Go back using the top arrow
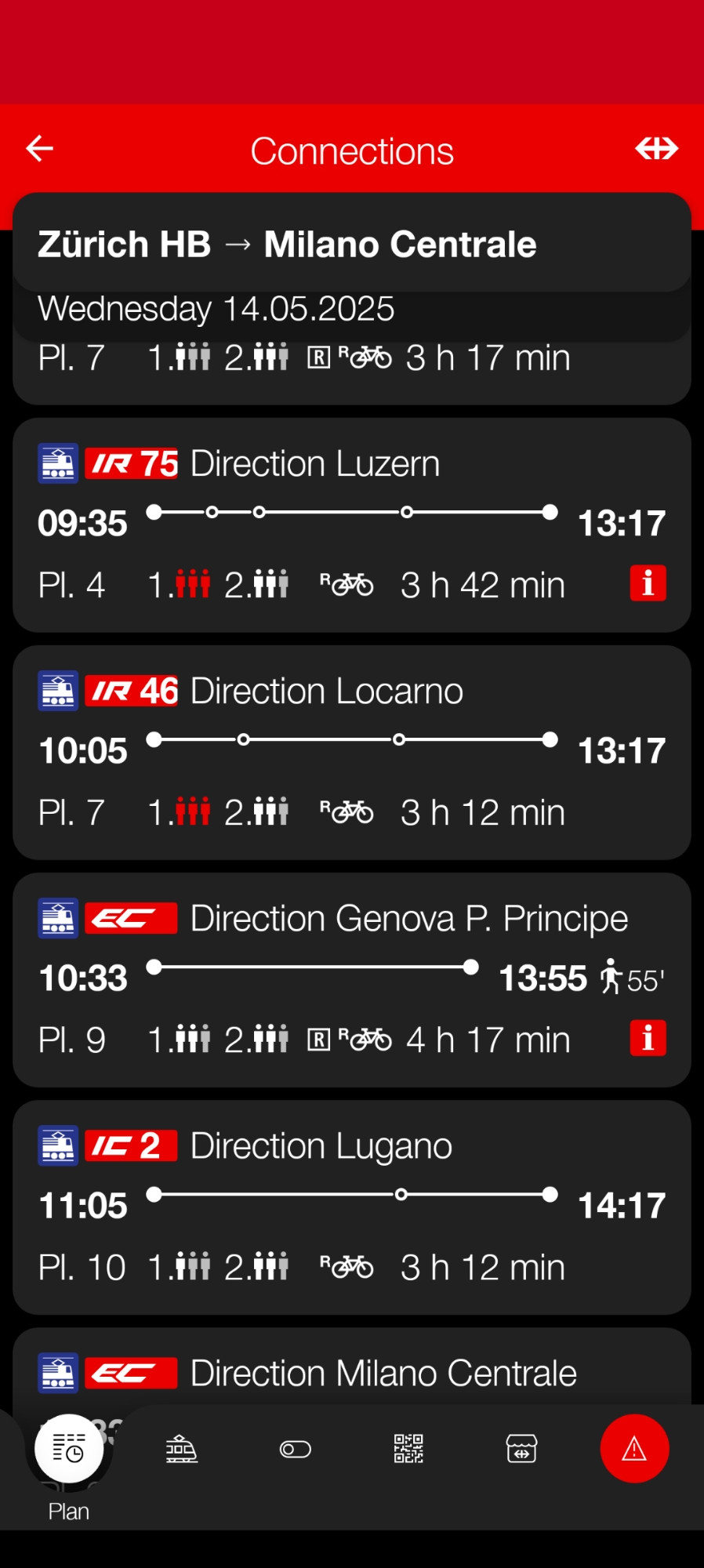This screenshot has height=1568, width=704. [x=40, y=148]
